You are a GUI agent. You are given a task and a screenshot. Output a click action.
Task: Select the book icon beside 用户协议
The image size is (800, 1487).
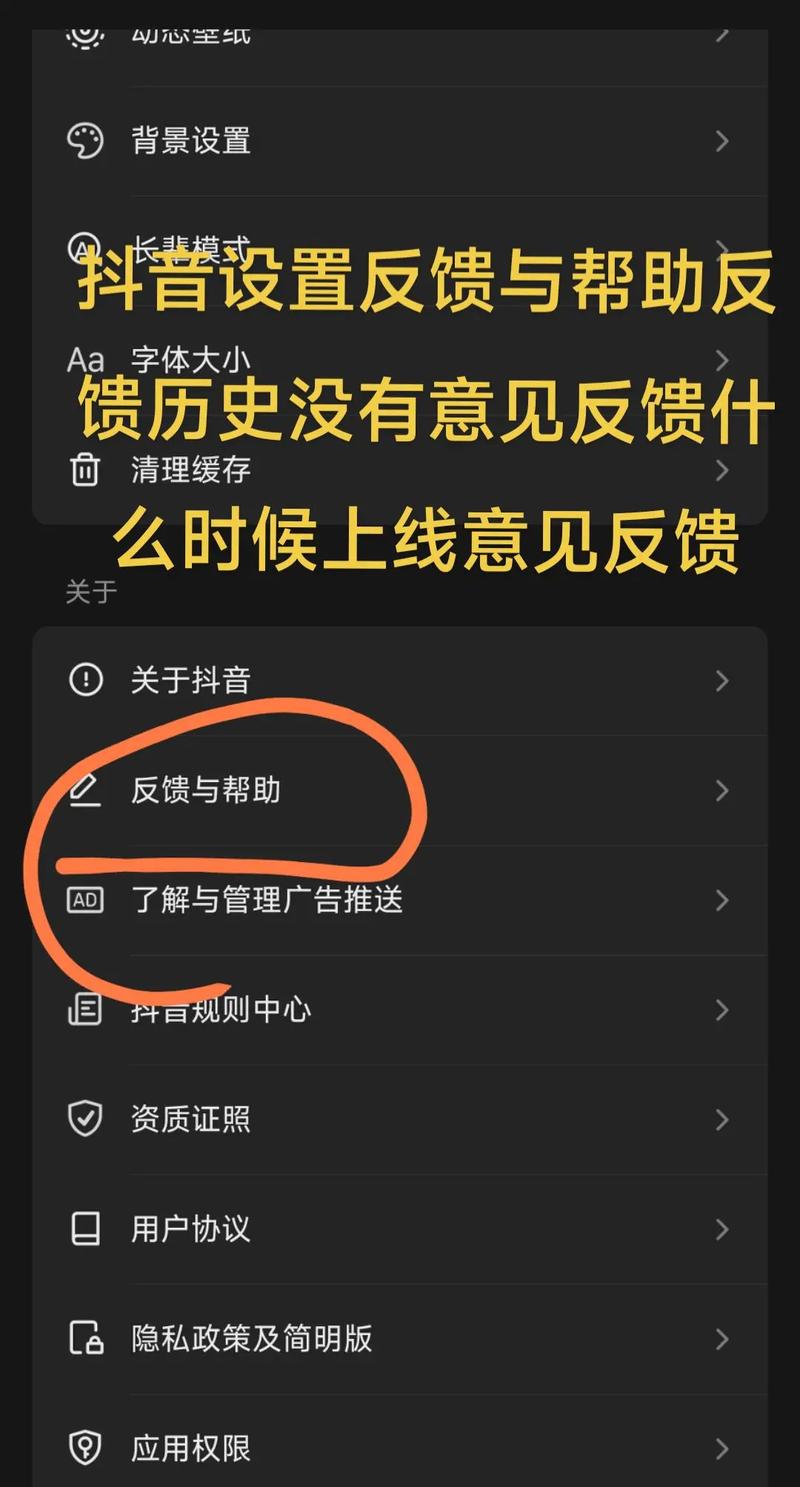point(86,1229)
